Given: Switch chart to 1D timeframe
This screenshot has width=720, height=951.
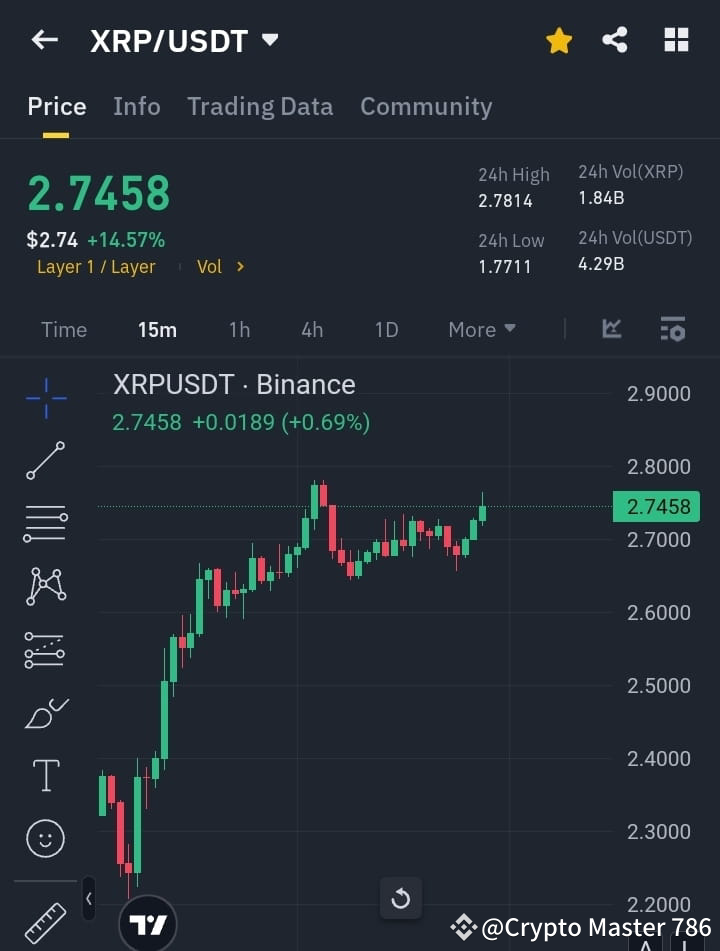Looking at the screenshot, I should (386, 329).
